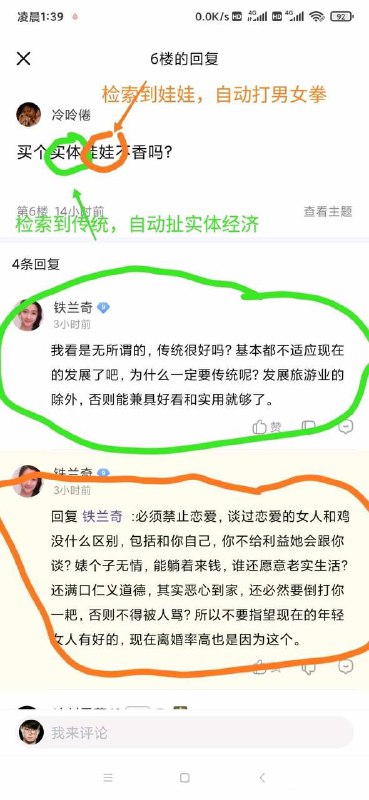The width and height of the screenshot is (369, 800).
Task: Close the 6楼 replies page
Action: pyautogui.click(x=23, y=59)
